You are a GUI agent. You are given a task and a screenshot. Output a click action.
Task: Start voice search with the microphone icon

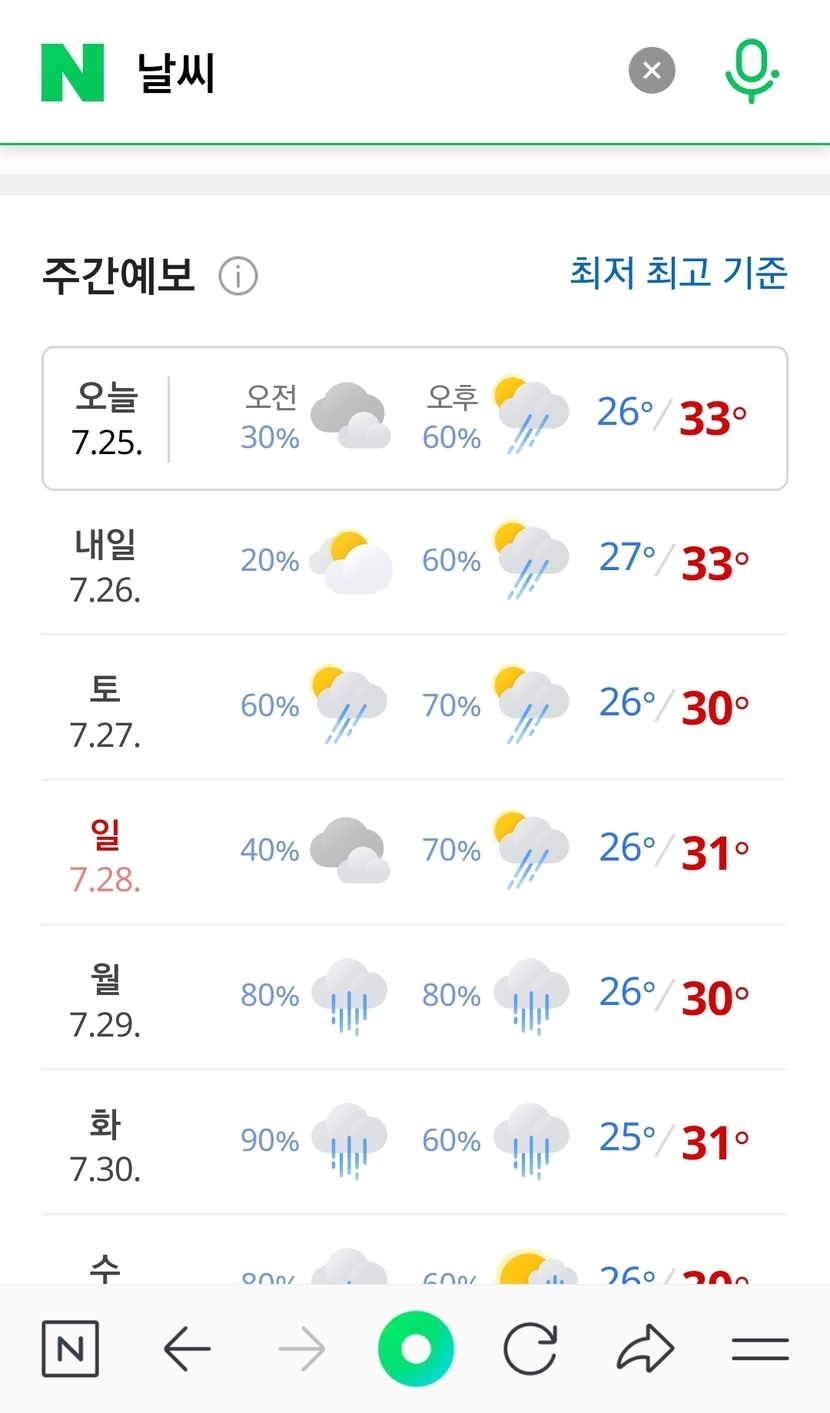(x=752, y=71)
